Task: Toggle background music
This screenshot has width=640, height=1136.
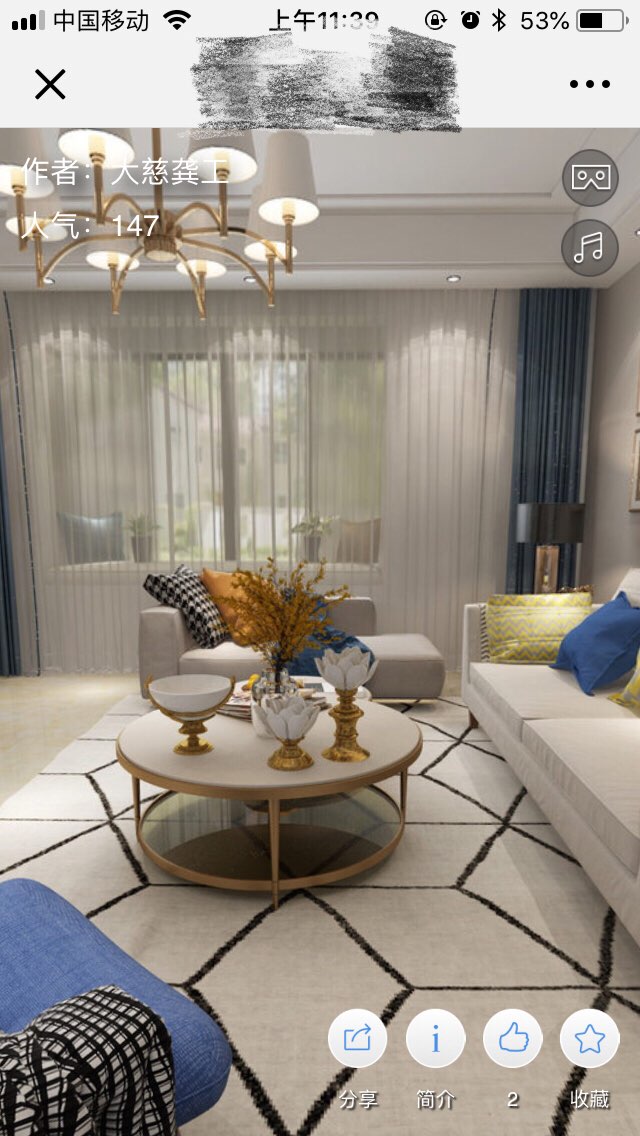Action: (x=590, y=247)
